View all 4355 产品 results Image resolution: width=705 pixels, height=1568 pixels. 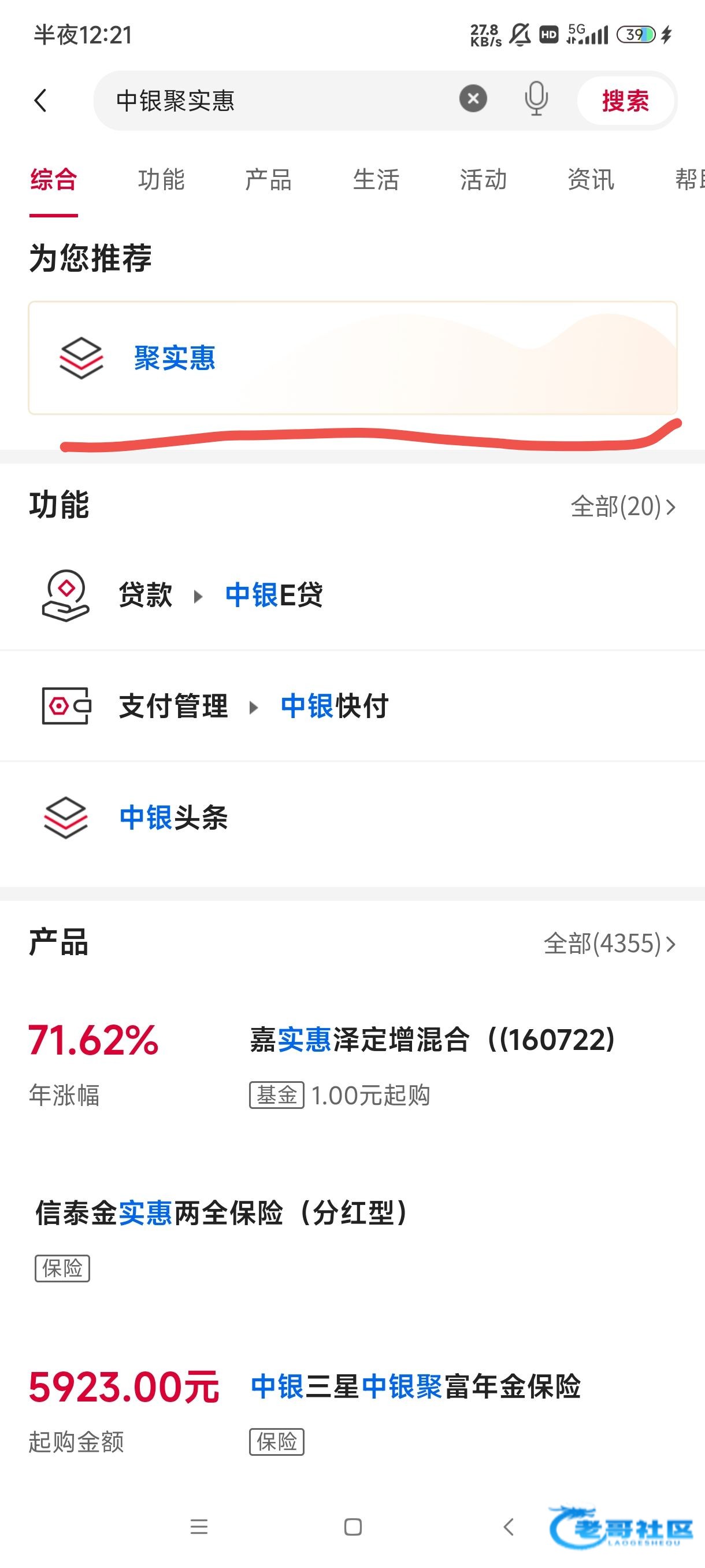point(609,944)
